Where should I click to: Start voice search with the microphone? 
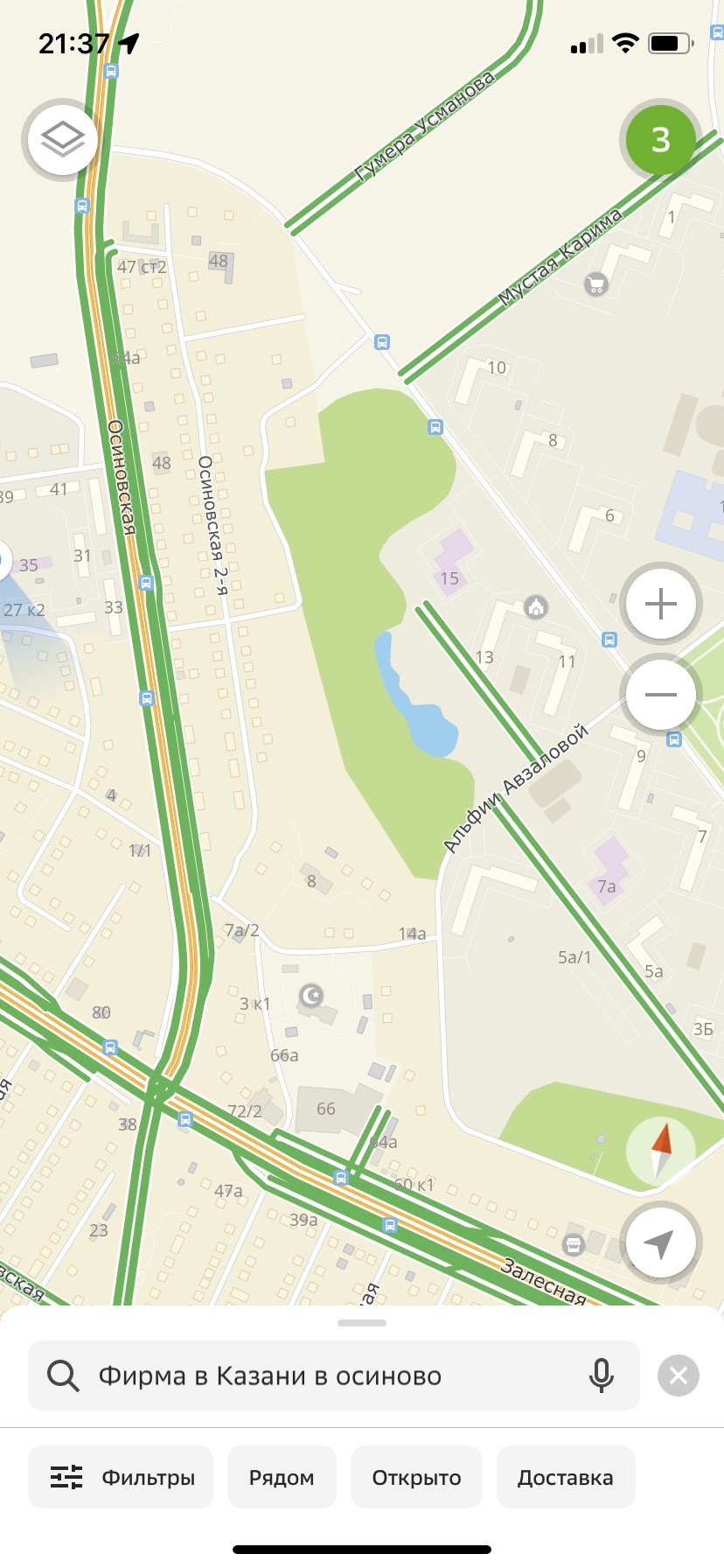coord(601,1375)
